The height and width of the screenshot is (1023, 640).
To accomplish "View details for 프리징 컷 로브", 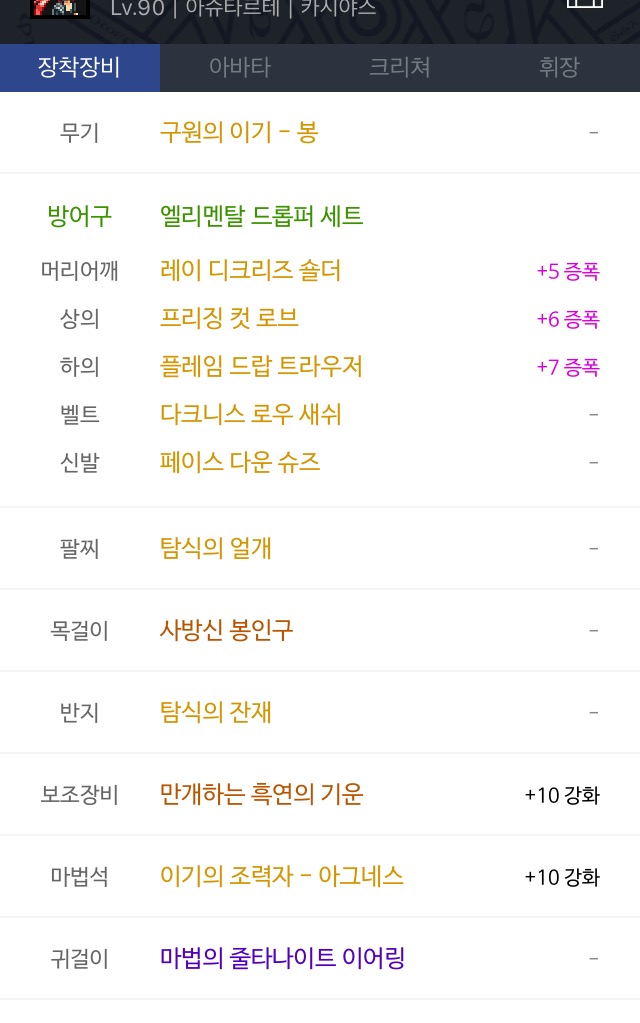I will click(x=229, y=318).
